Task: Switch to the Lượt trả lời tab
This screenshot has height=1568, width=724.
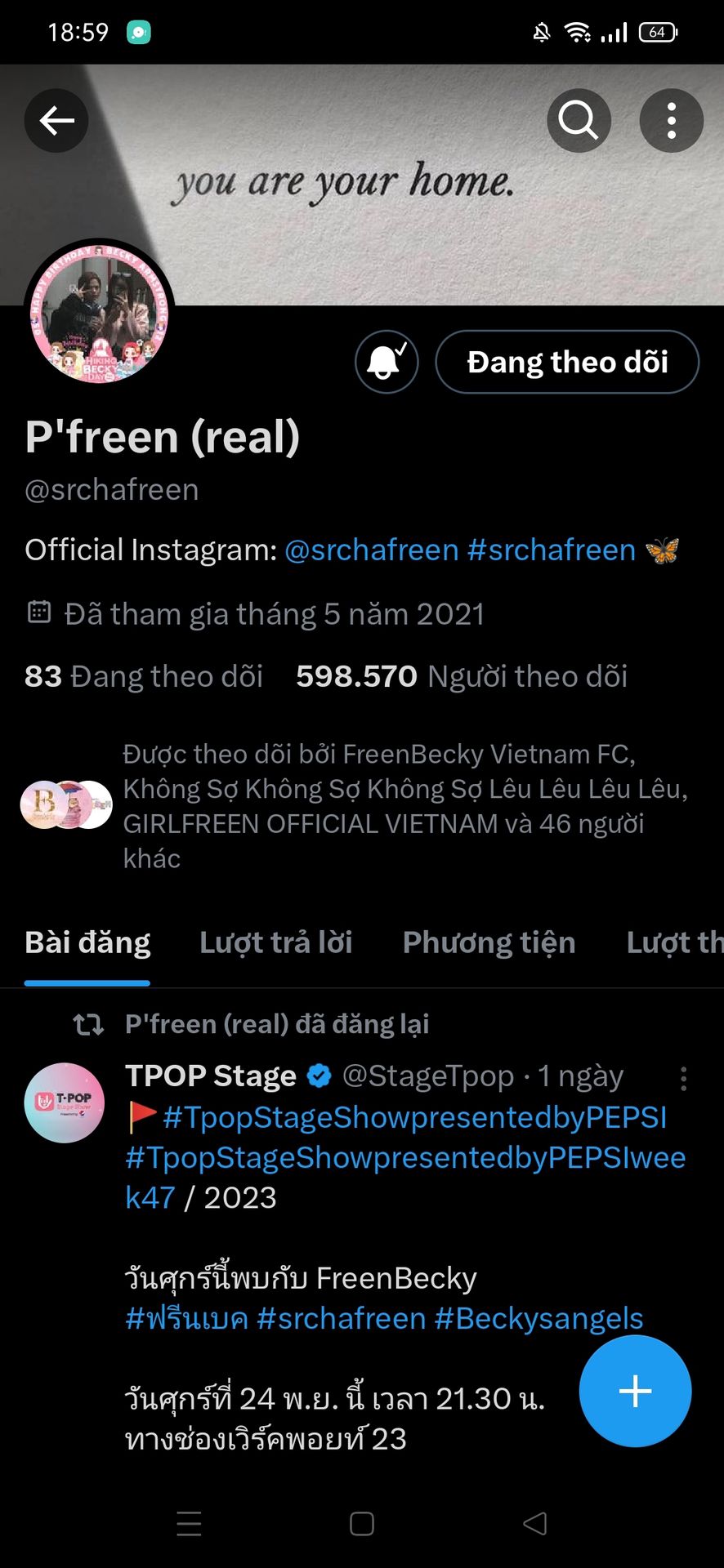Action: (x=275, y=942)
